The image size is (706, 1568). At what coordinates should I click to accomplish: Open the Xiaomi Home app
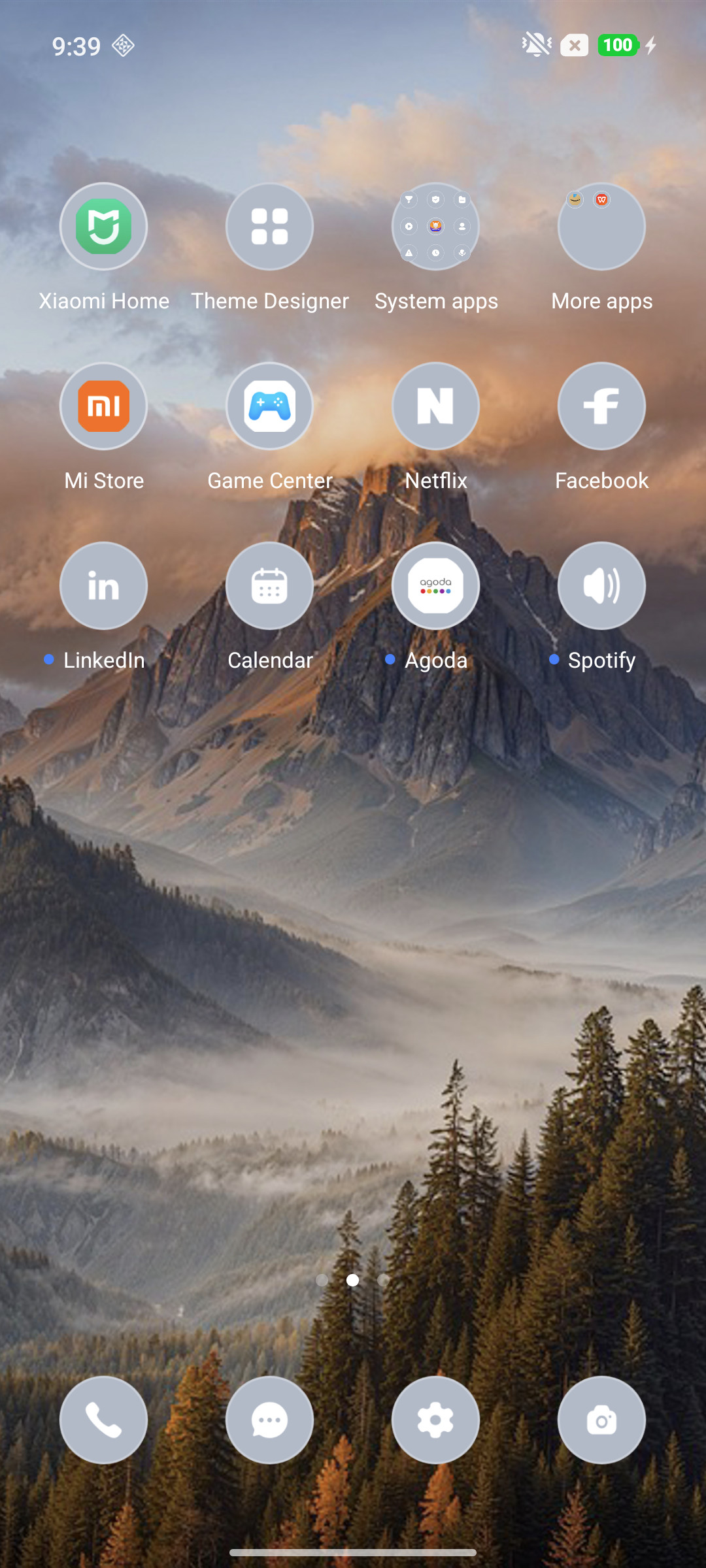pyautogui.click(x=103, y=226)
